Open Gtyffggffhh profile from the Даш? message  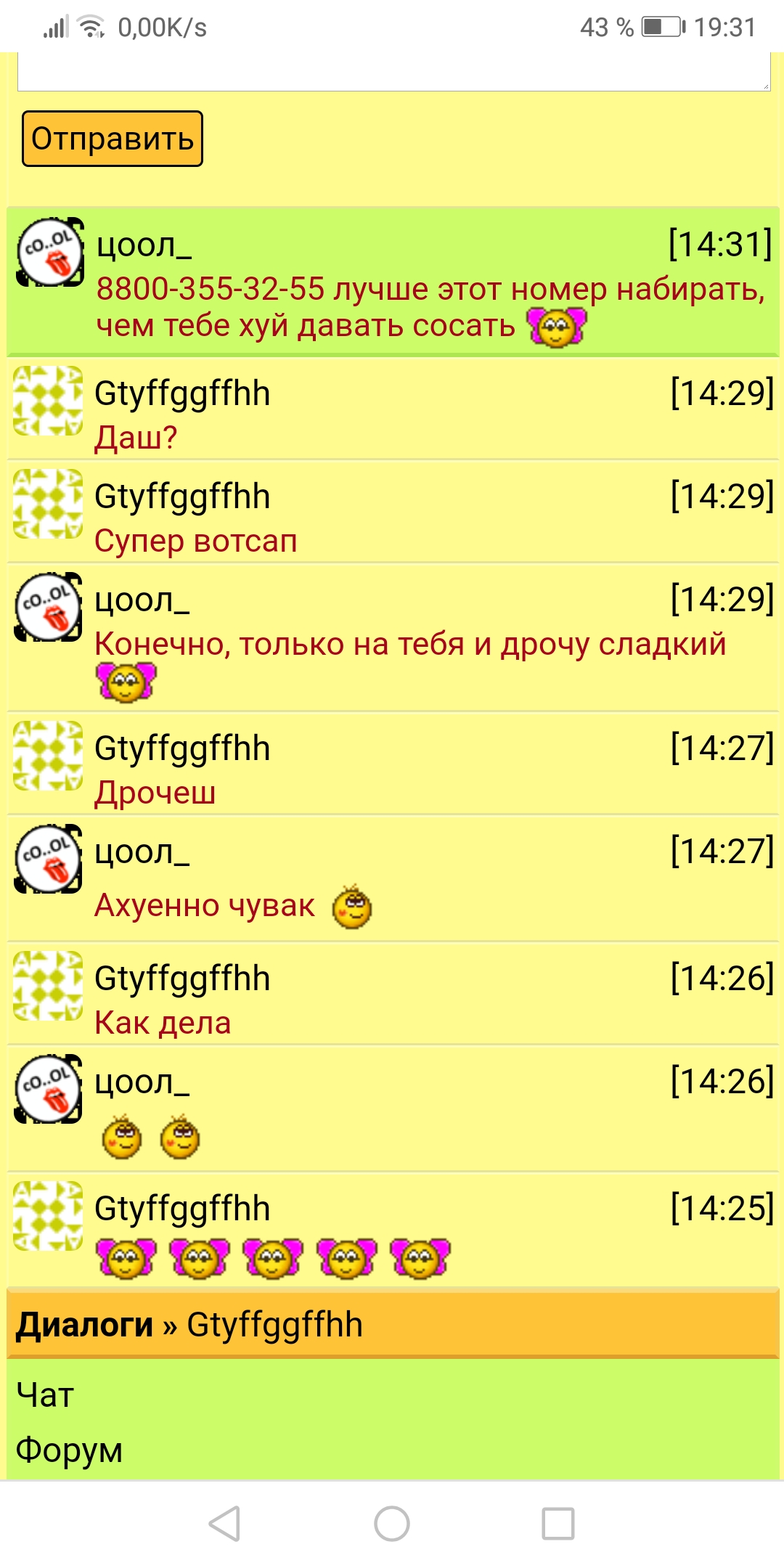click(x=182, y=393)
